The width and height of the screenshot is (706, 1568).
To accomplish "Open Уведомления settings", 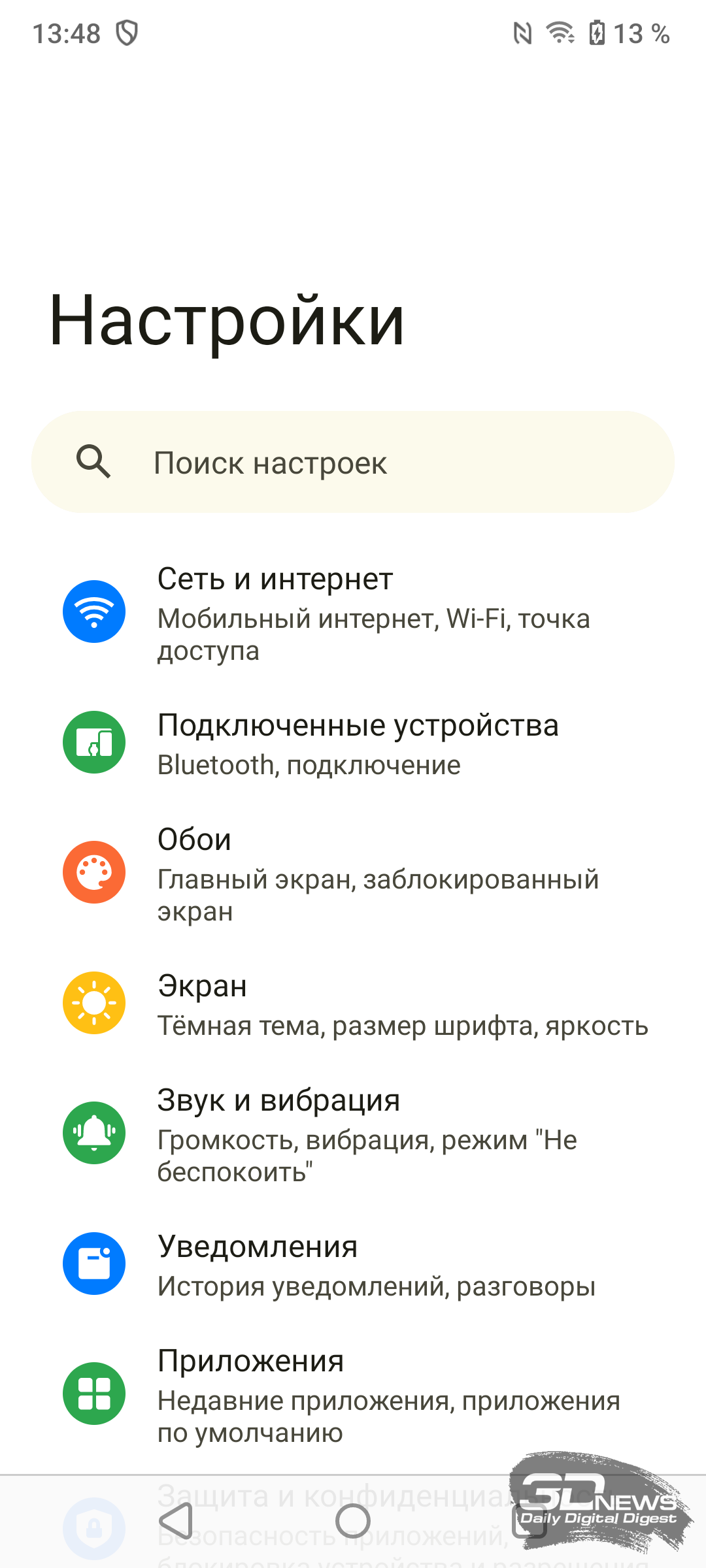I will 353,1264.
